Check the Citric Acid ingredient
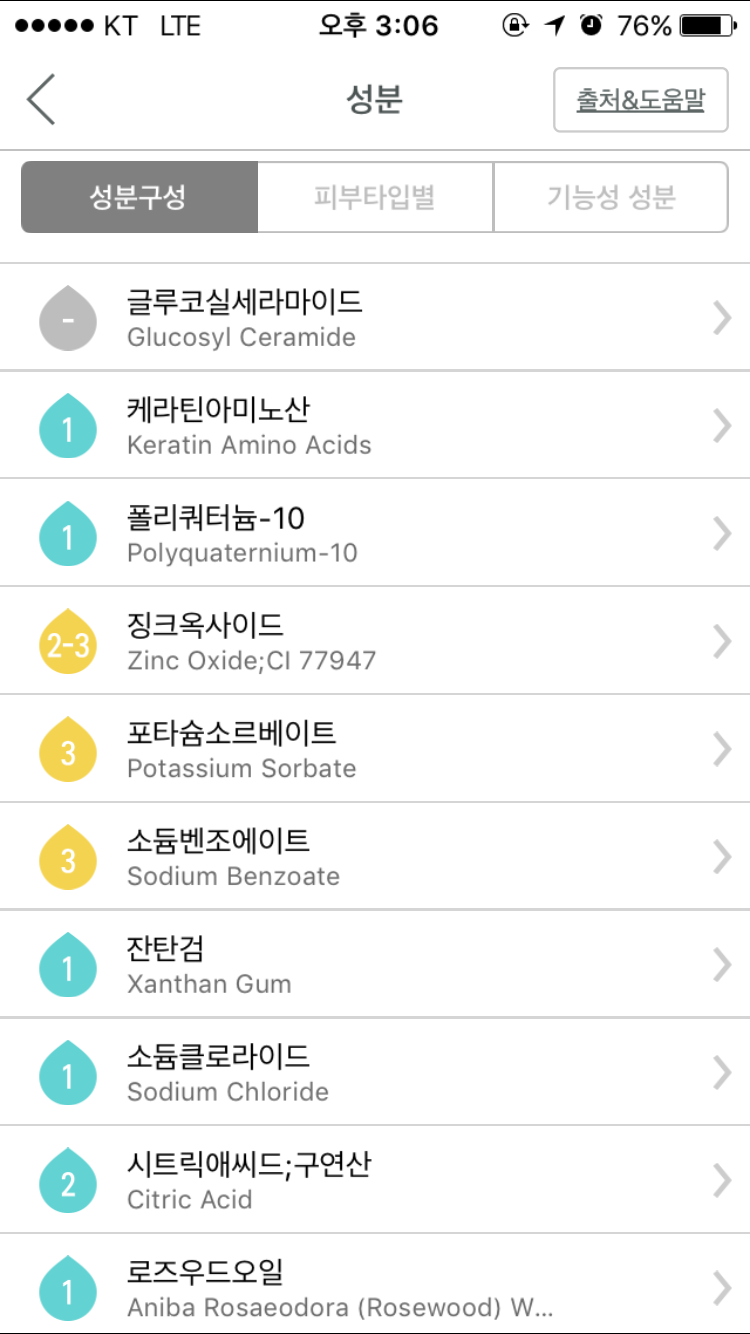The width and height of the screenshot is (750, 1334). 375,1181
